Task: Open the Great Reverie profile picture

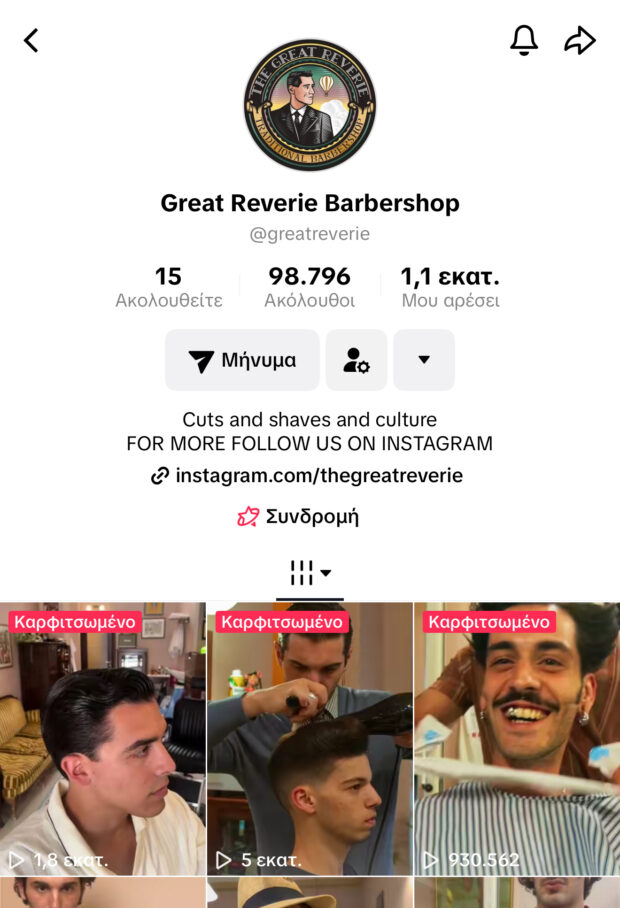Action: [310, 105]
